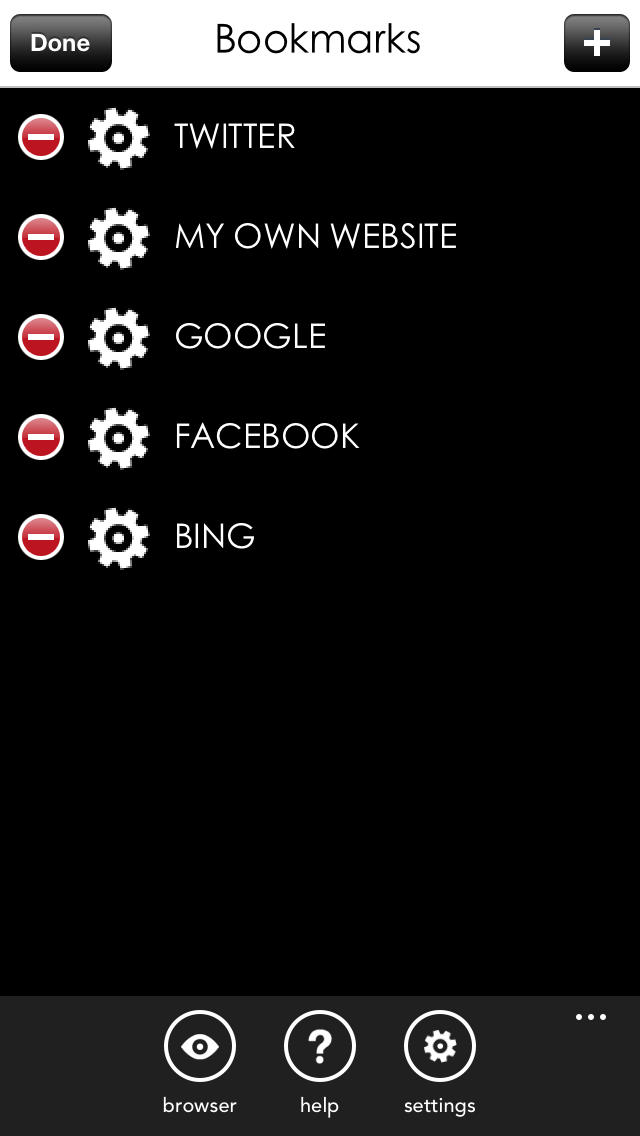The width and height of the screenshot is (640, 1136).
Task: Add a new bookmark with plus button
Action: [597, 43]
